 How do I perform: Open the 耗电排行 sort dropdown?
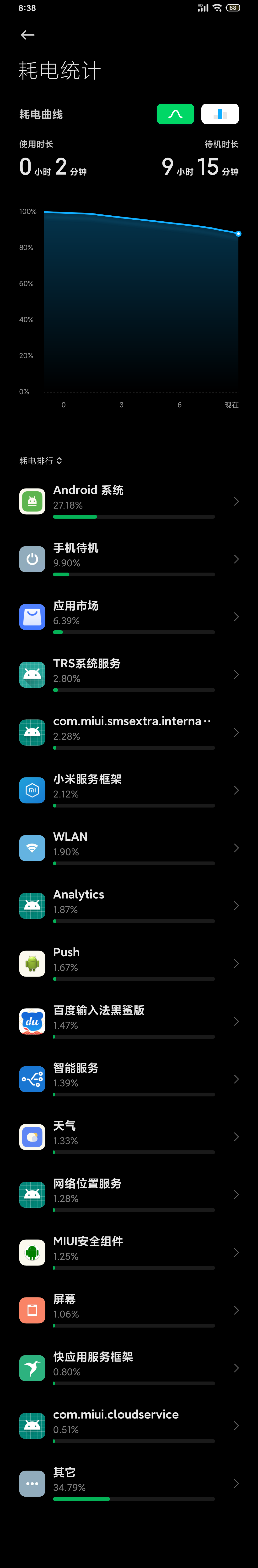[x=41, y=461]
